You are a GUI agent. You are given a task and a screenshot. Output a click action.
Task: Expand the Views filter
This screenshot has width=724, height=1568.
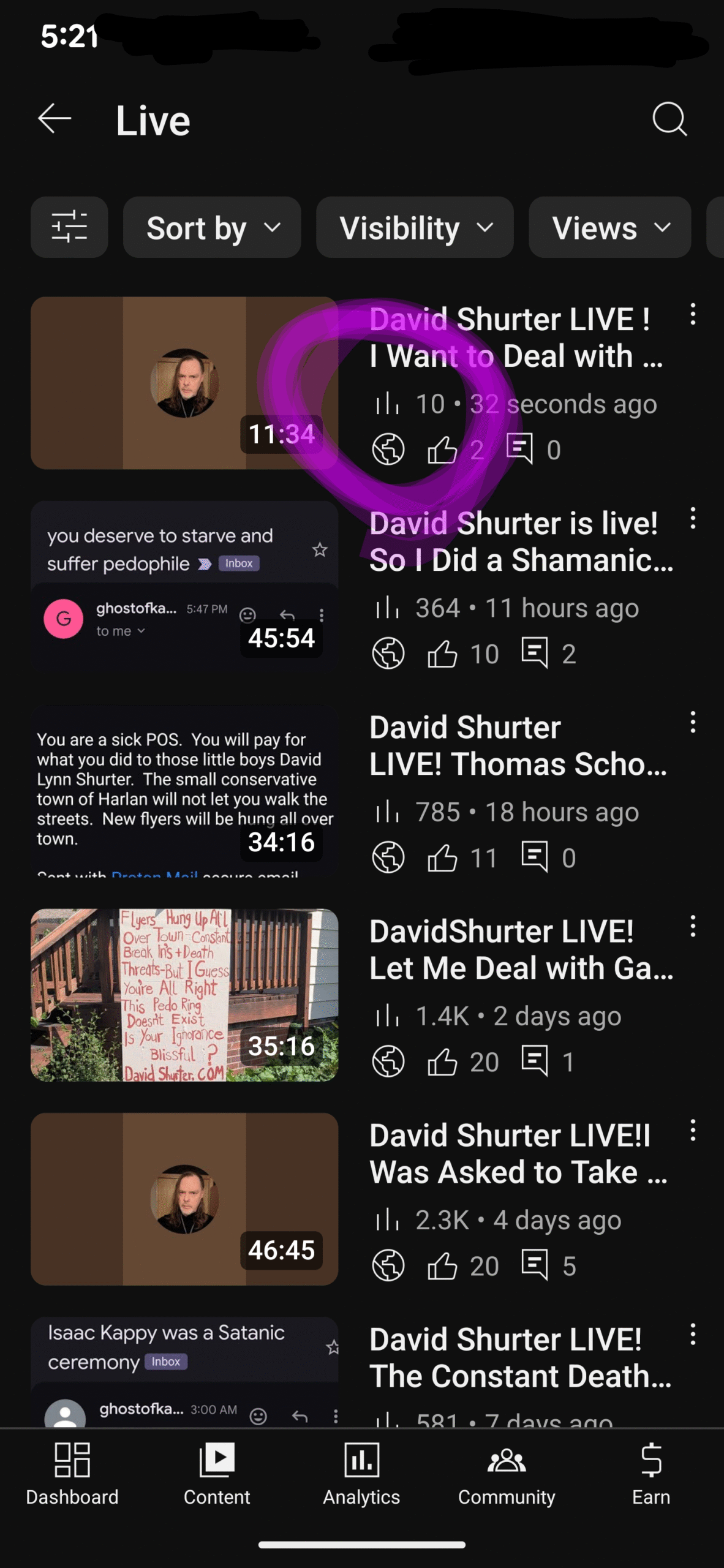tap(609, 227)
